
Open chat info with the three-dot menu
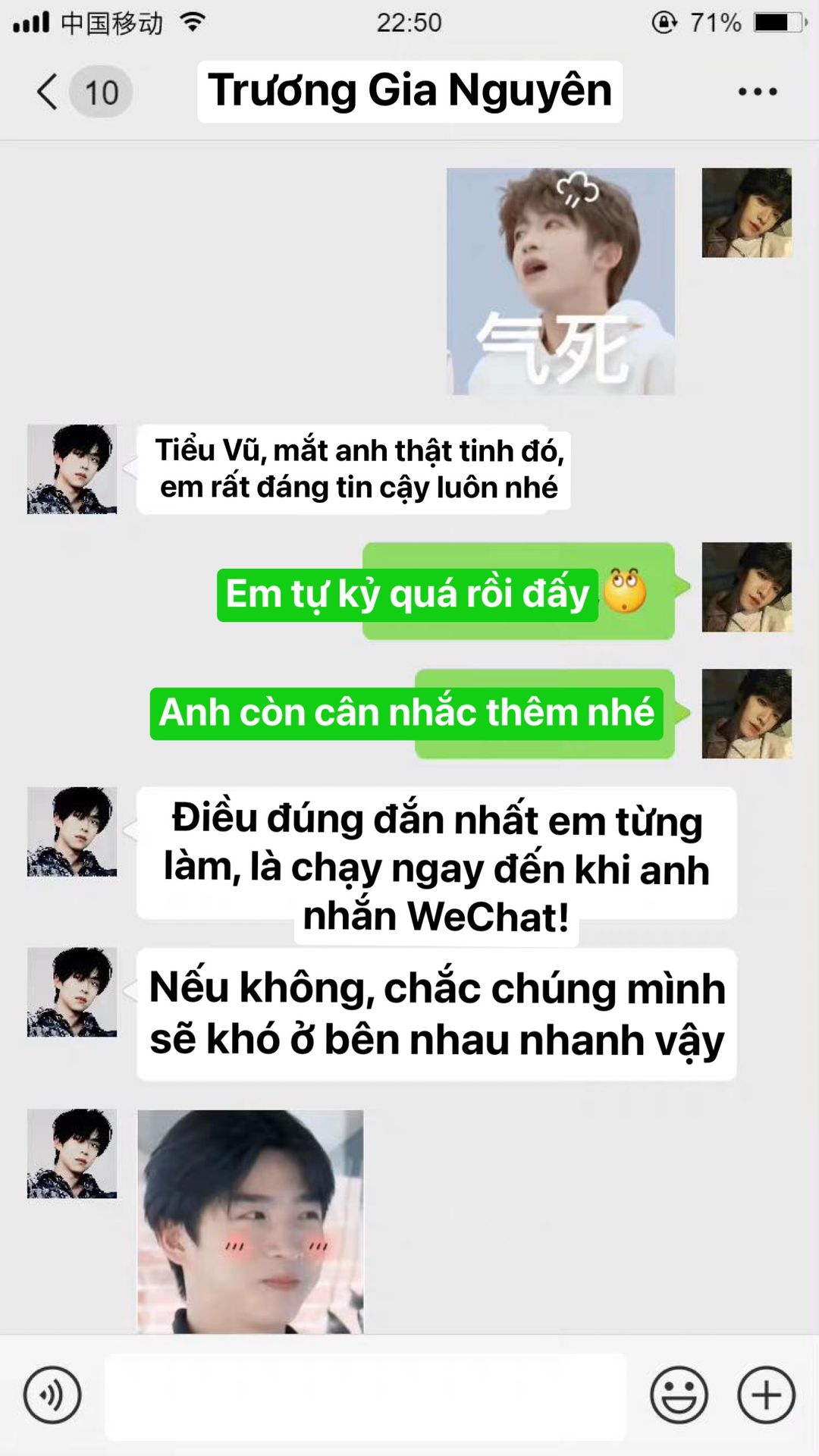tap(758, 92)
